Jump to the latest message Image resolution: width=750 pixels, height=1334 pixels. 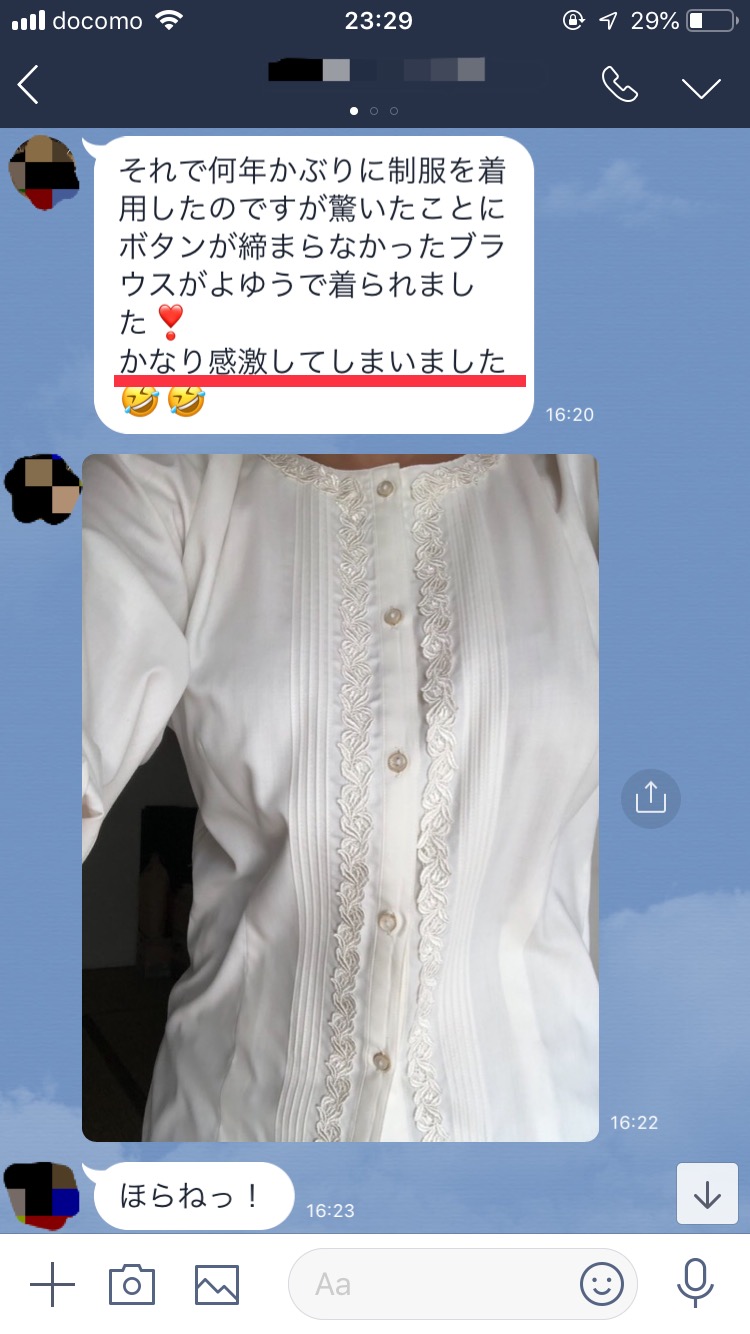707,1194
